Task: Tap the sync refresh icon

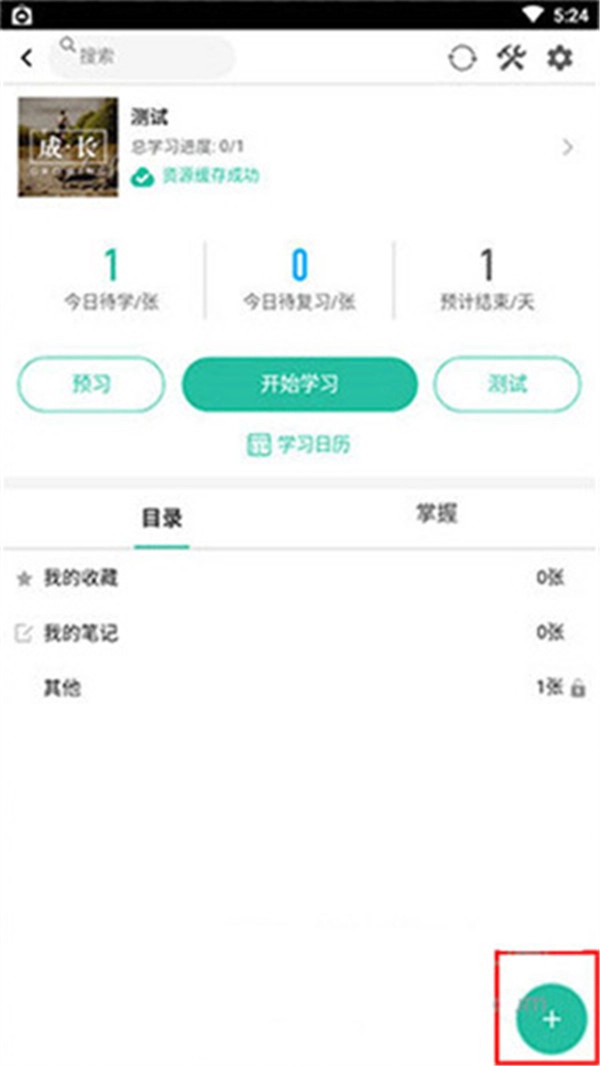Action: pos(462,58)
